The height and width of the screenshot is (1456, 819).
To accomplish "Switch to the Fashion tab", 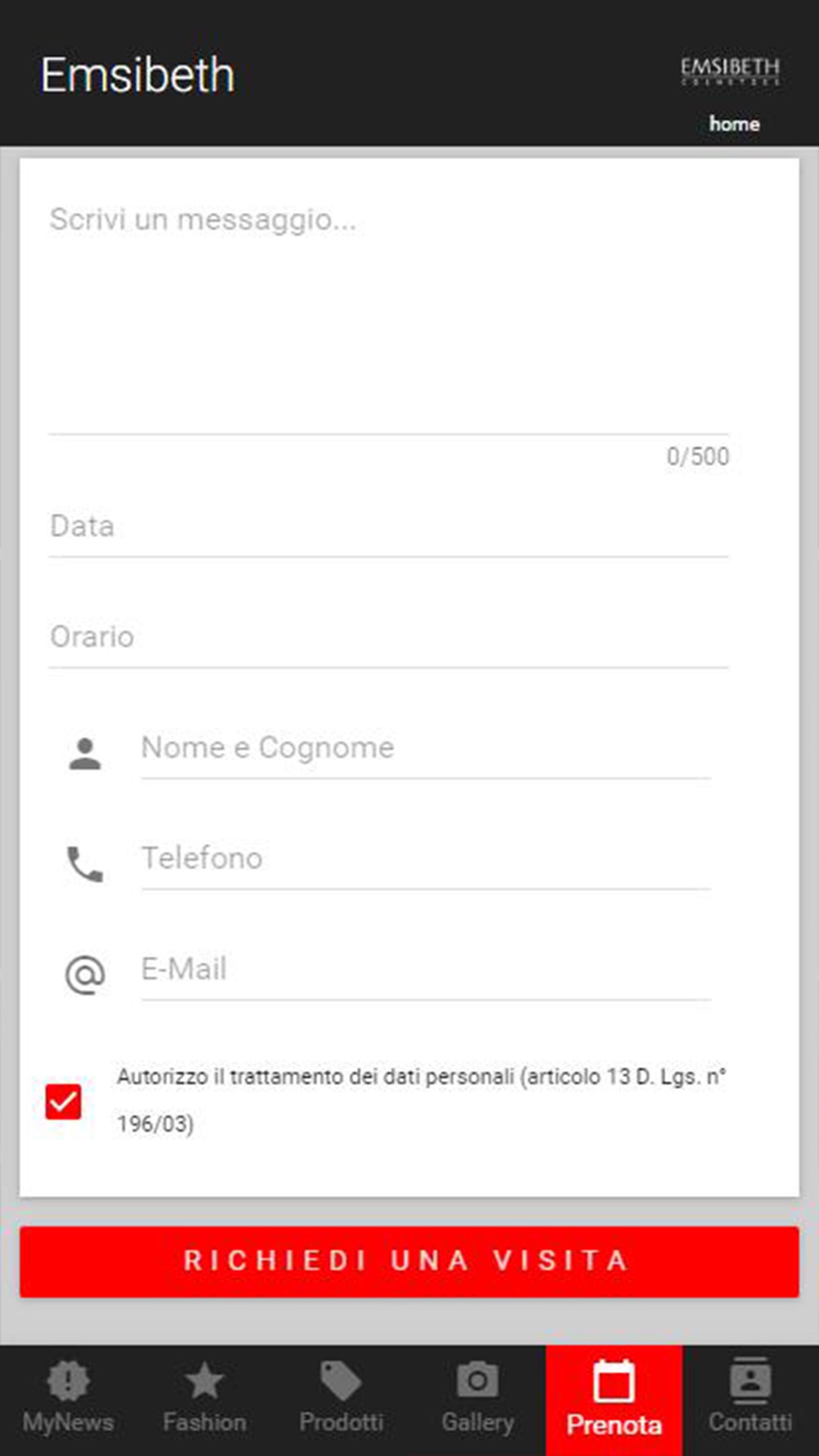I will pos(205,1399).
